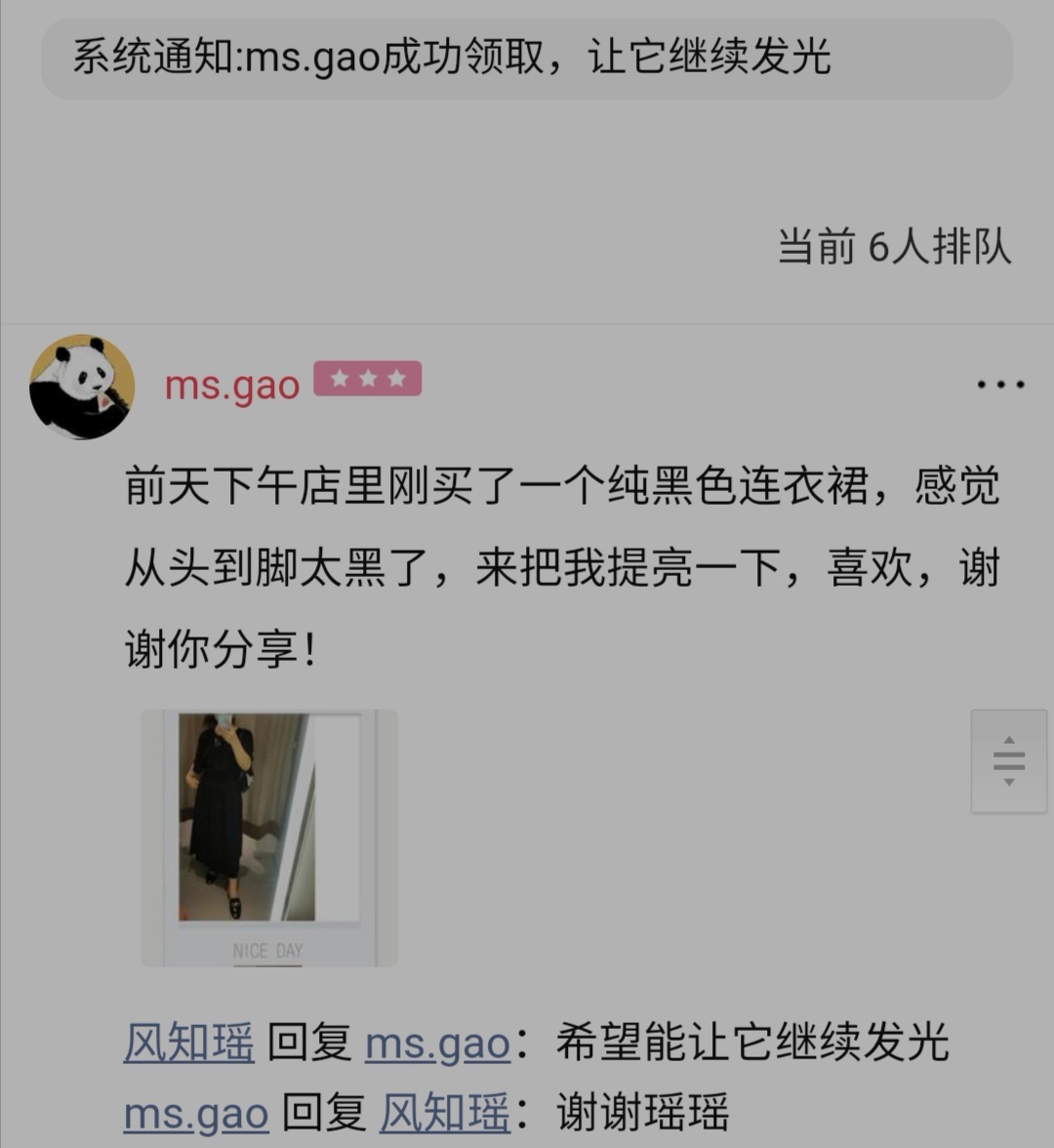
Task: View the black dress photo thumbnail
Action: 269,838
